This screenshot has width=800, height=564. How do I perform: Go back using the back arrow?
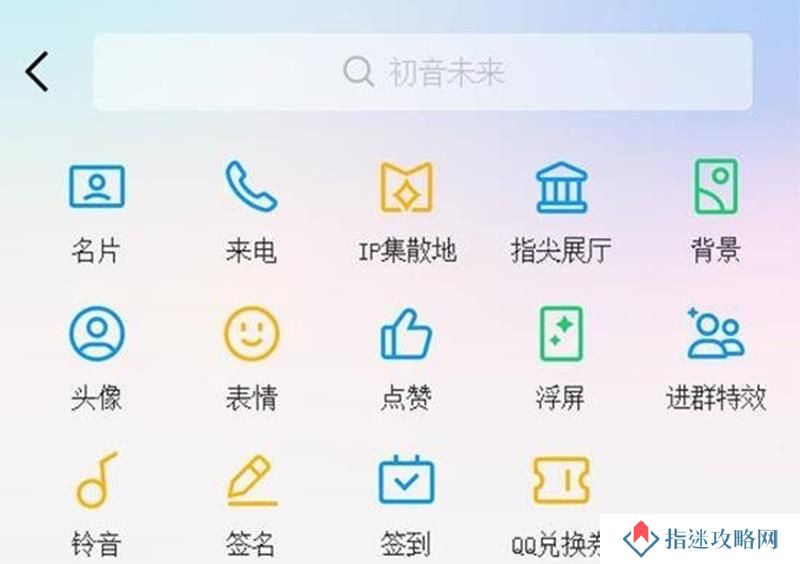click(x=37, y=72)
